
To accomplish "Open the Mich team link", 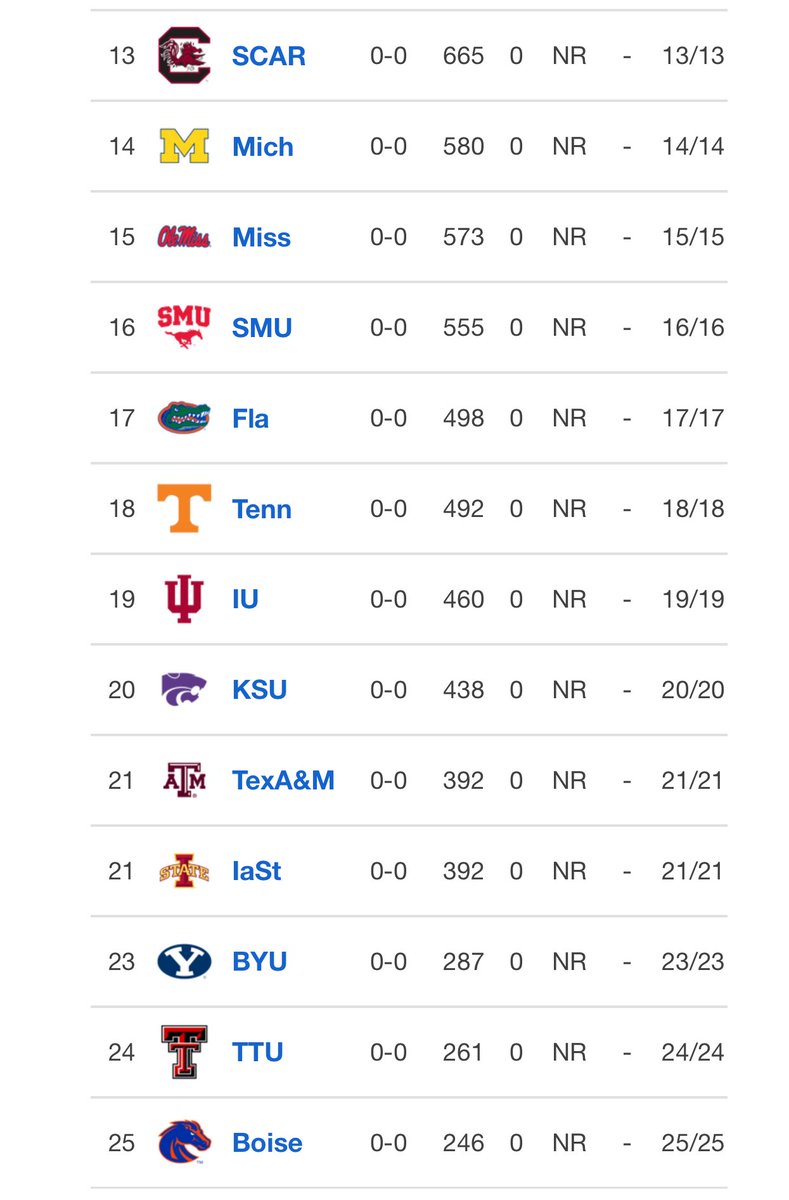I will [262, 147].
